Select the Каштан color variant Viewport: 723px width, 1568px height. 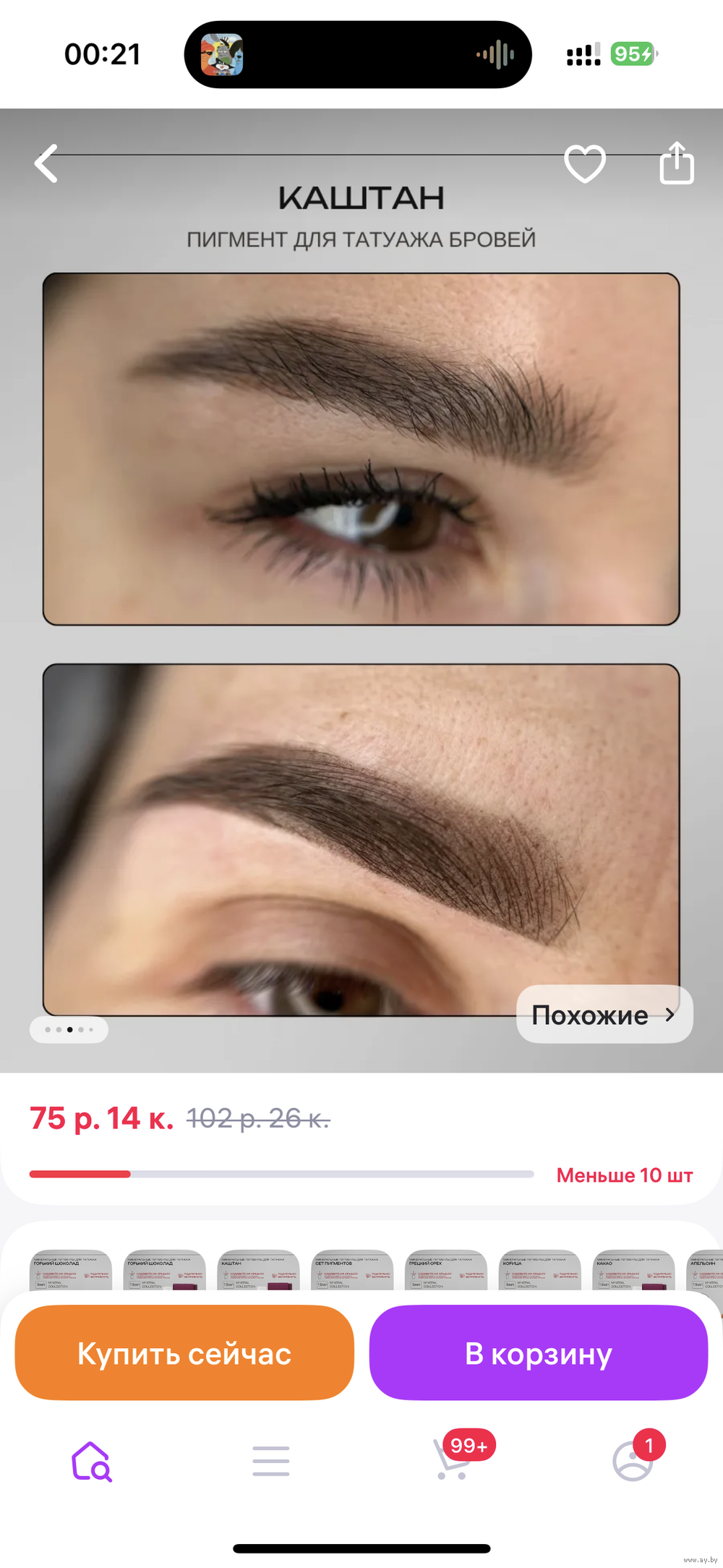tap(258, 1270)
